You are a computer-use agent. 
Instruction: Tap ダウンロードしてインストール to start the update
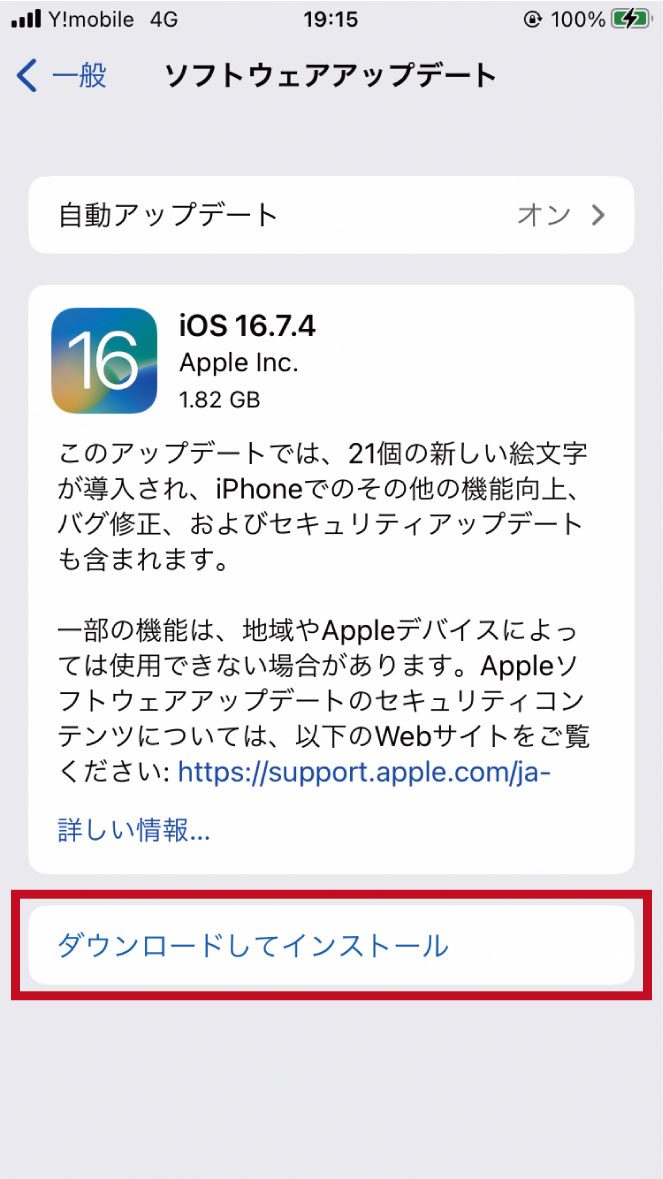252,946
